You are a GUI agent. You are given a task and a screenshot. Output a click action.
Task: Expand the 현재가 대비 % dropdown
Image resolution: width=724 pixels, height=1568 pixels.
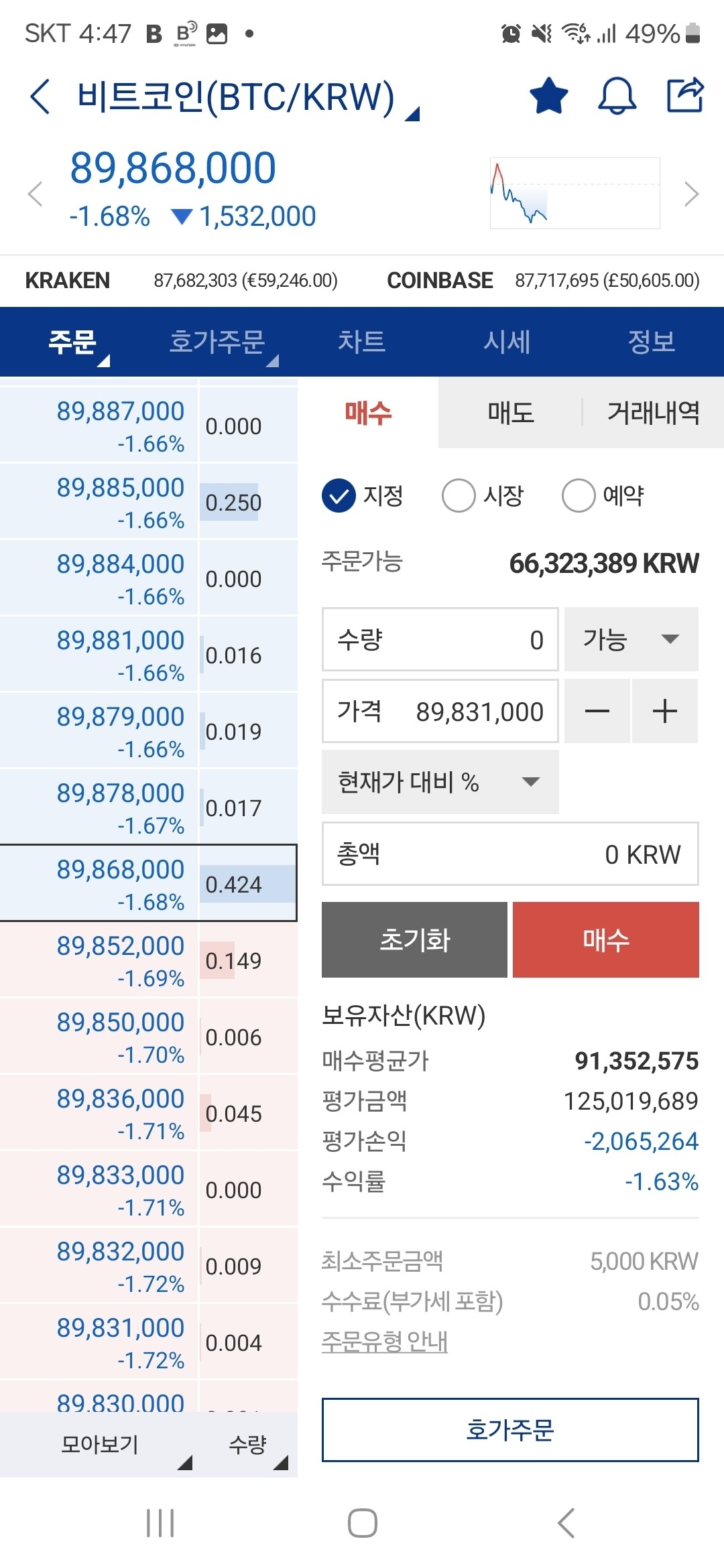(x=439, y=782)
